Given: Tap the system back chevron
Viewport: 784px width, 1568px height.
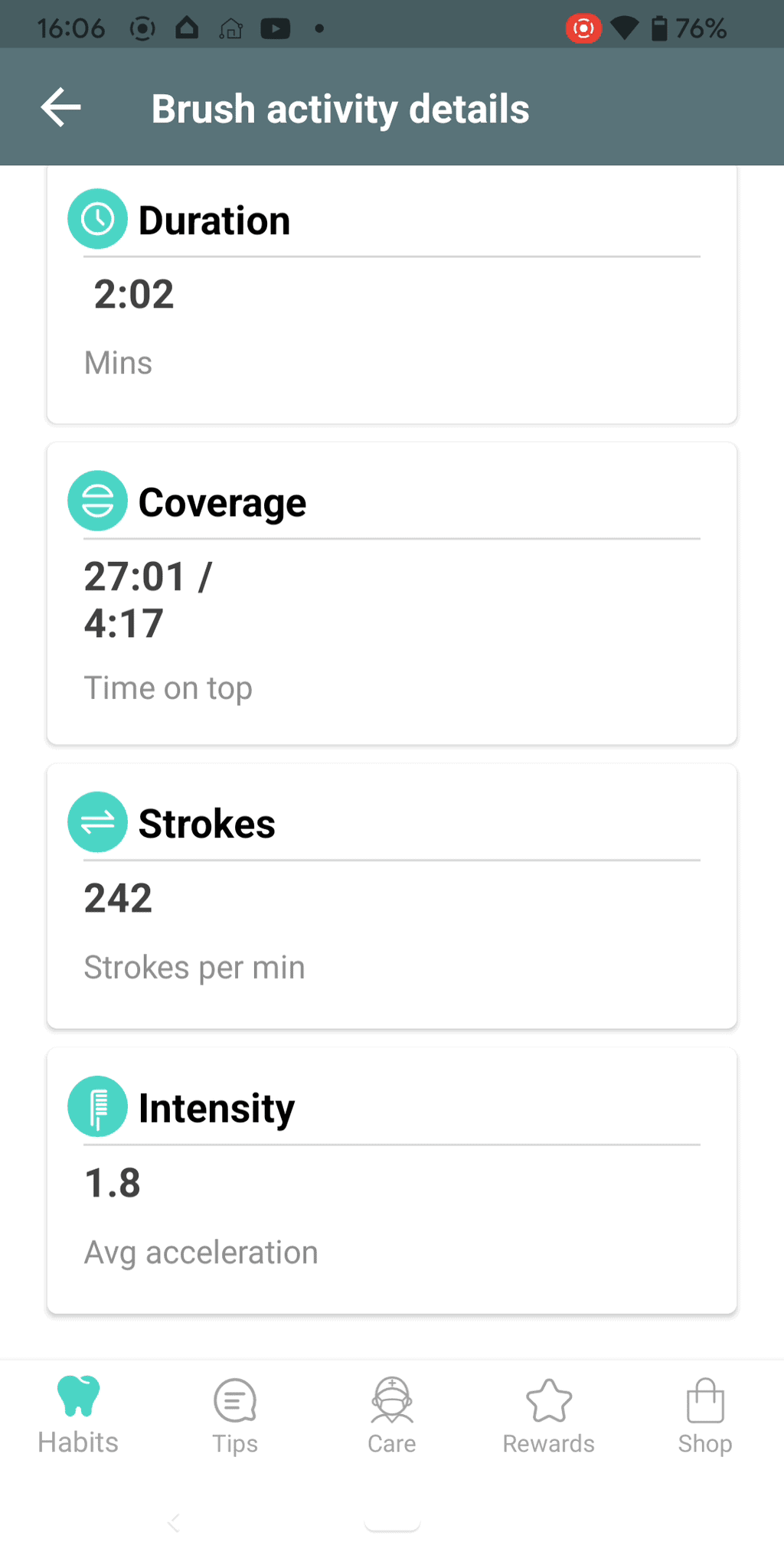Looking at the screenshot, I should (174, 1523).
